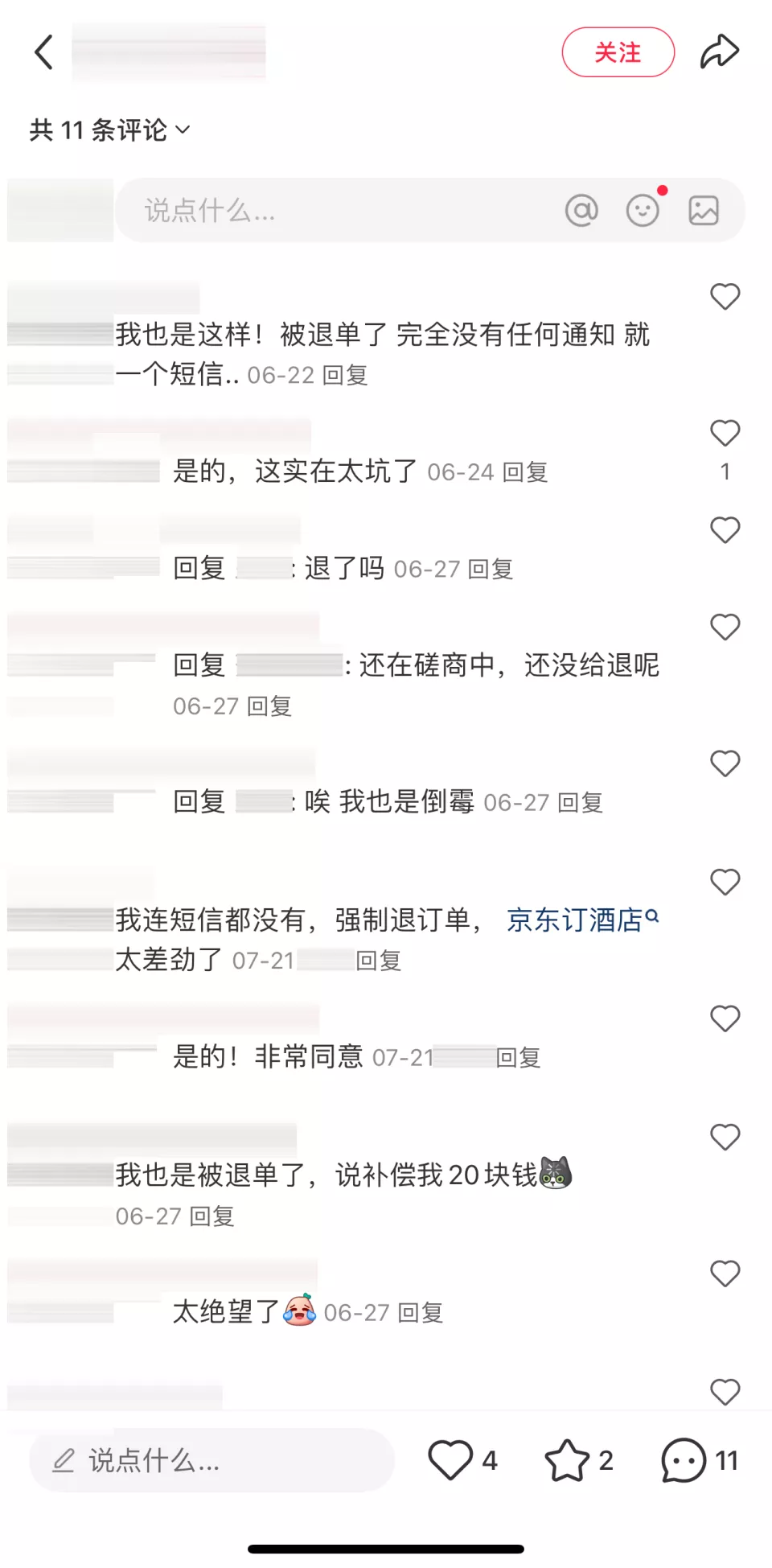Like the comment 我也是这样！被退单了
This screenshot has width=772, height=1568.
pos(725,297)
